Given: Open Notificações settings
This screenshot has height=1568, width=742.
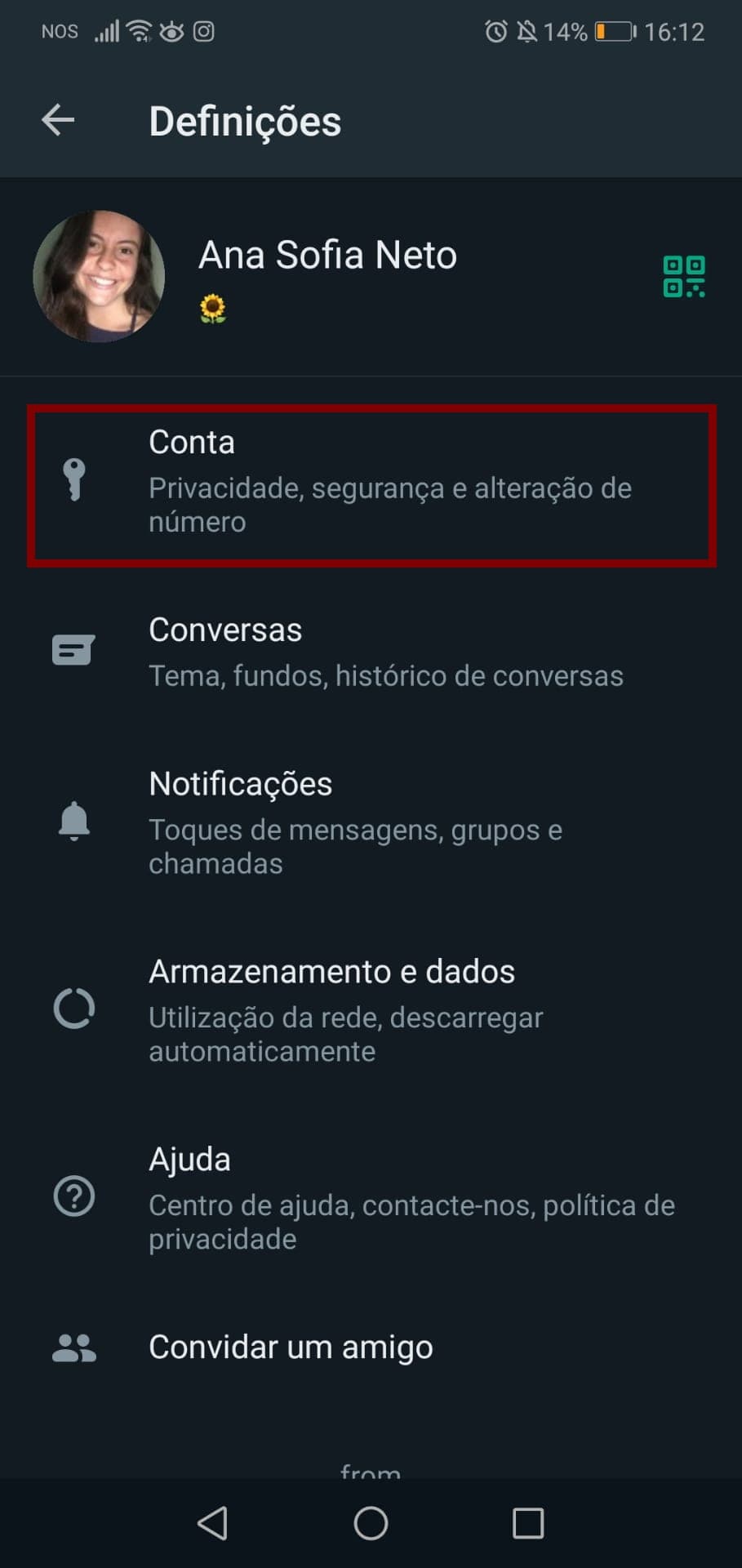Looking at the screenshot, I should pos(371,822).
